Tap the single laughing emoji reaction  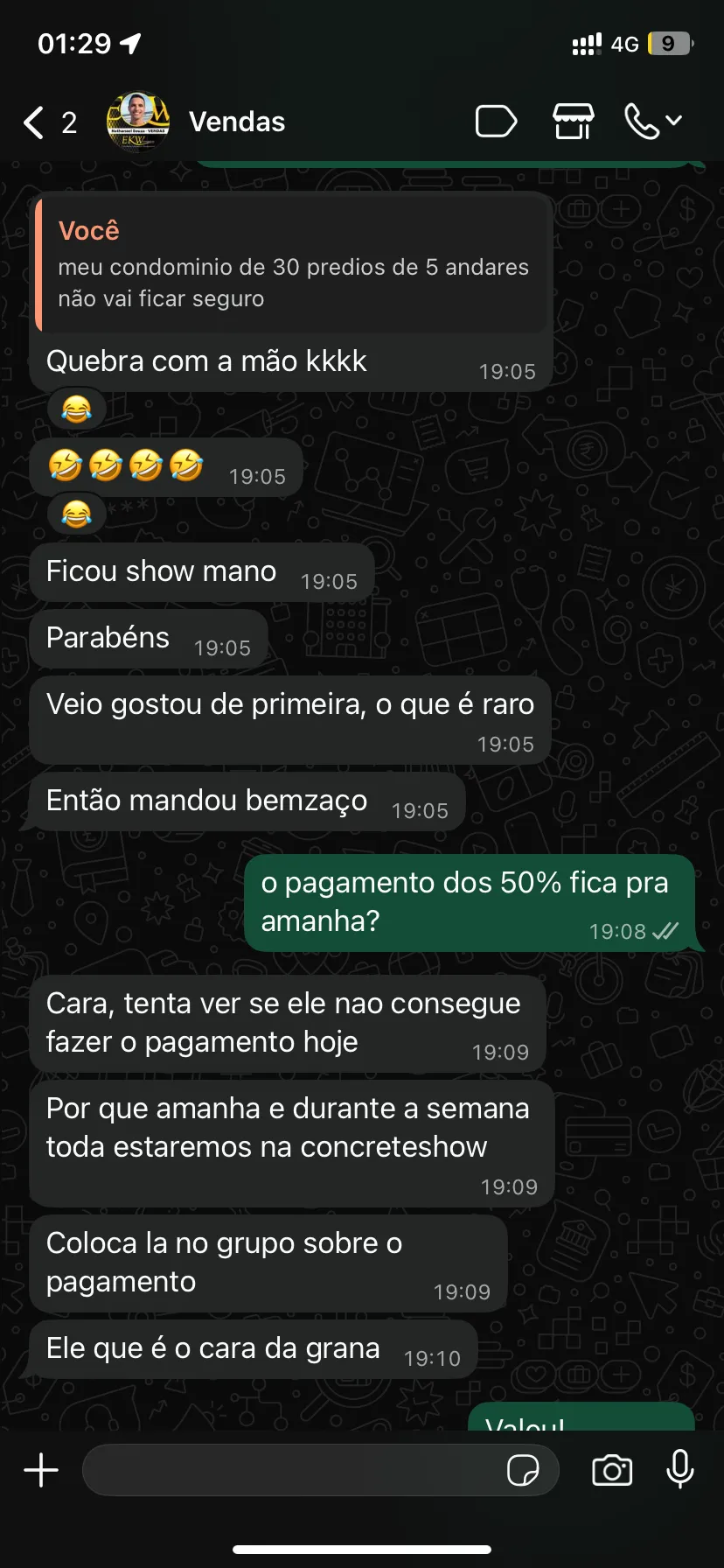point(76,409)
